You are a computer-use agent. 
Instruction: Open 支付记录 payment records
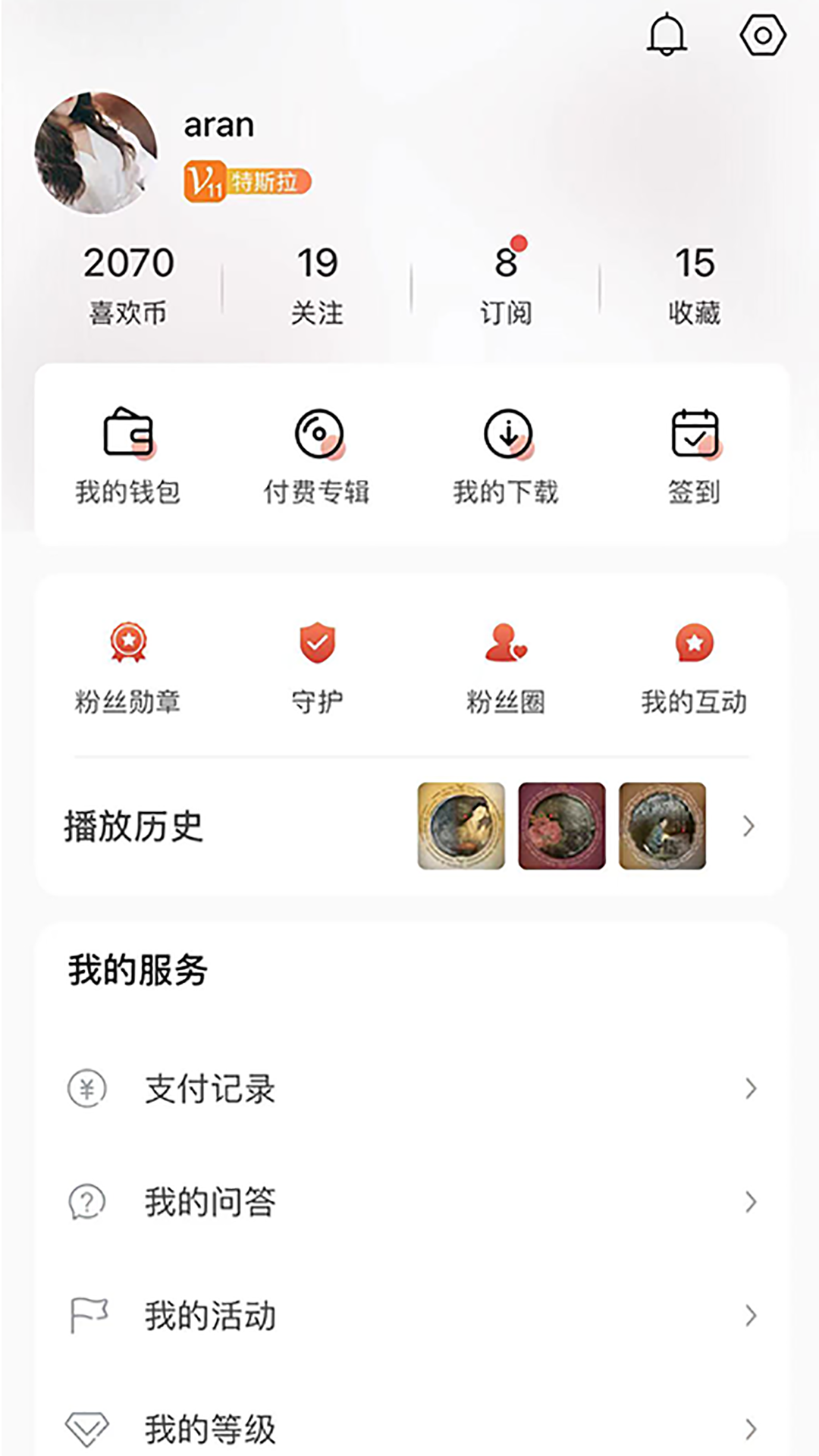(409, 1089)
